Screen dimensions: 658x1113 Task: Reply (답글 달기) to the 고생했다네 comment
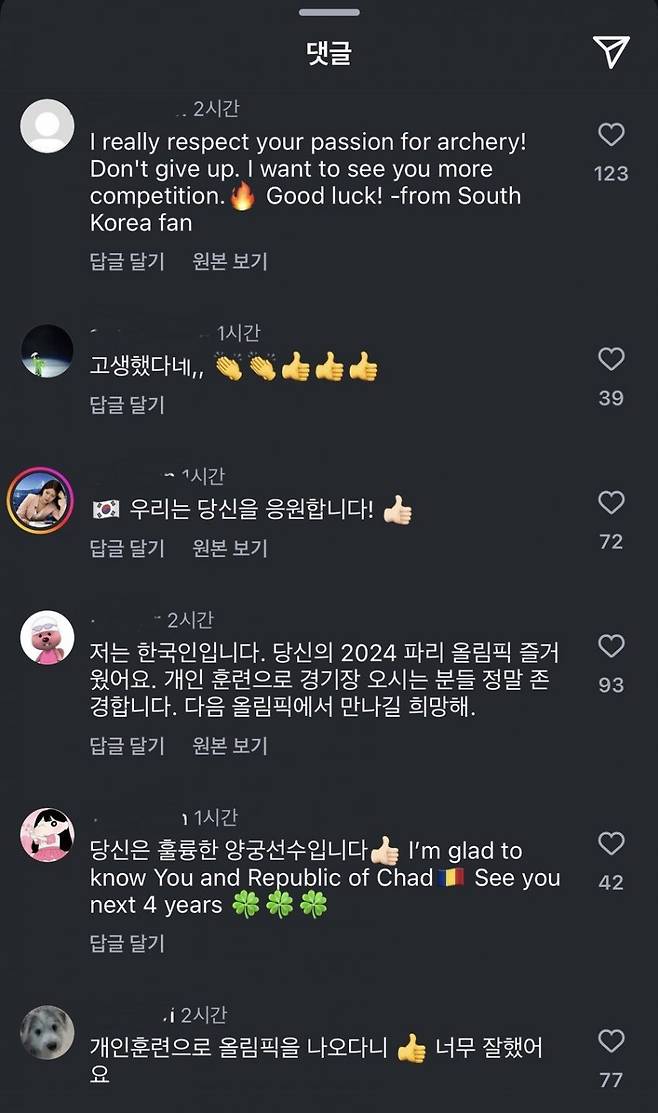[127, 405]
